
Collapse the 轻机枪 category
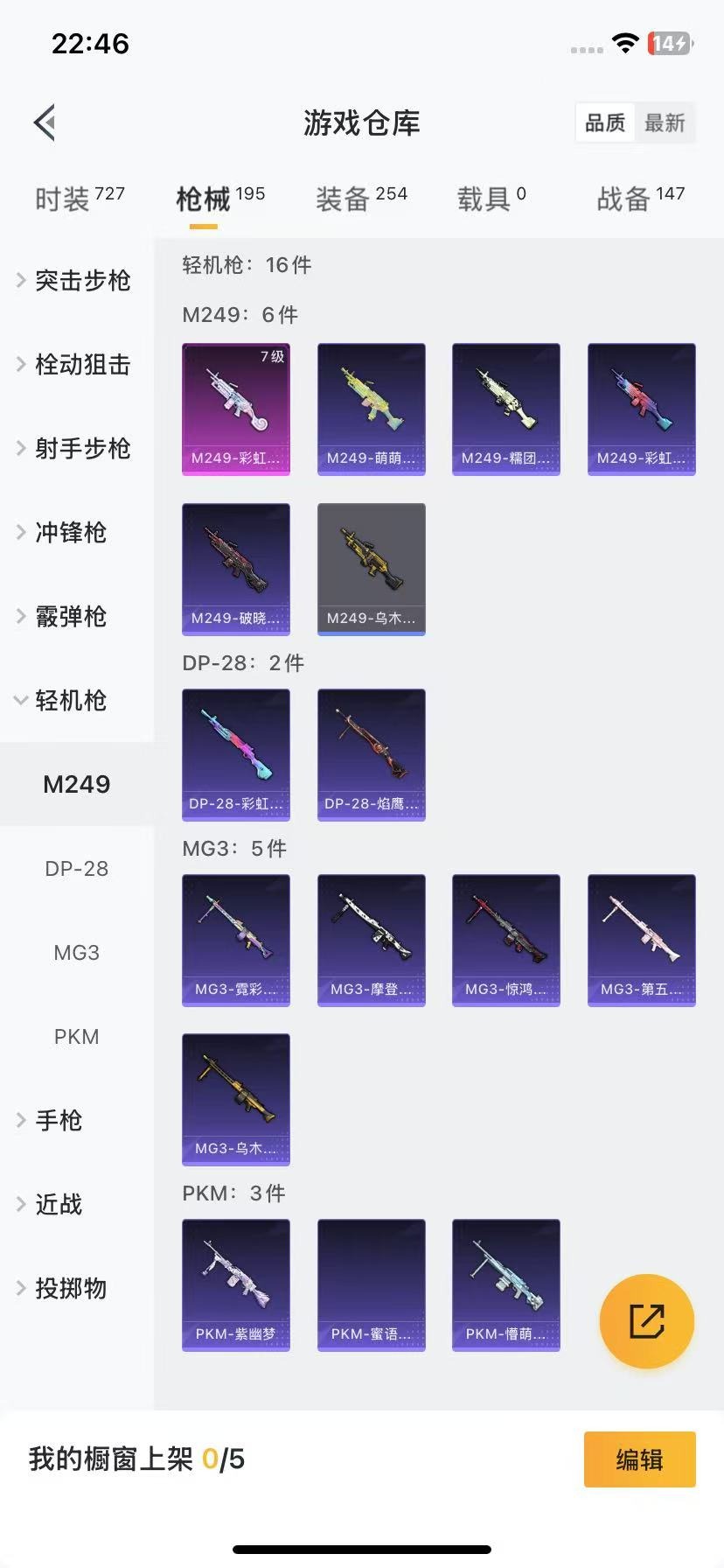point(70,701)
